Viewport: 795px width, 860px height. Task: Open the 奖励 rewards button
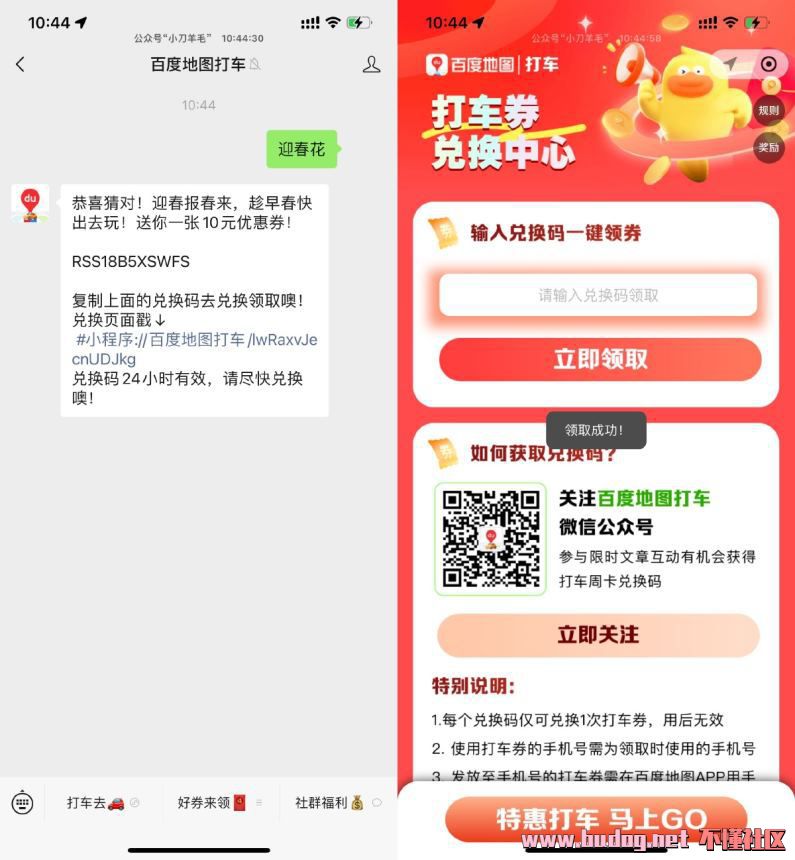(x=768, y=147)
